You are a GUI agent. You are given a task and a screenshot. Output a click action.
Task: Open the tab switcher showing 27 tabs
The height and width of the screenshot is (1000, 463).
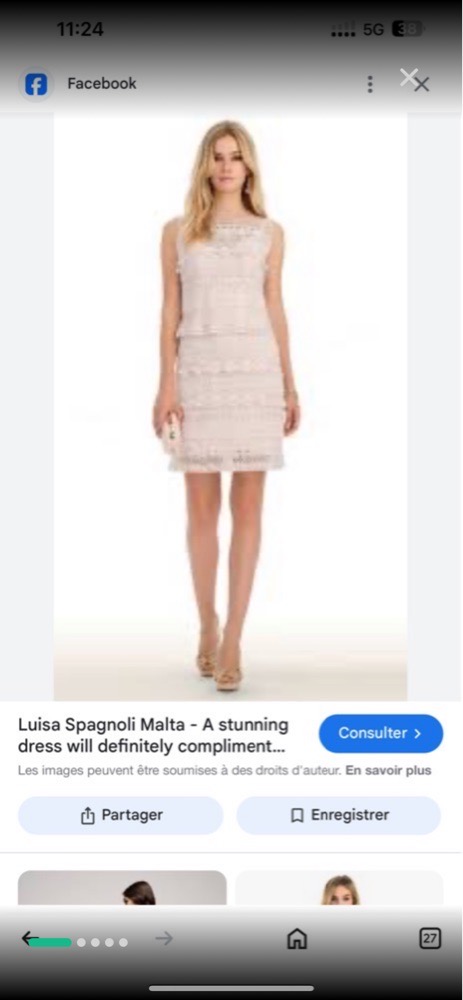[430, 938]
